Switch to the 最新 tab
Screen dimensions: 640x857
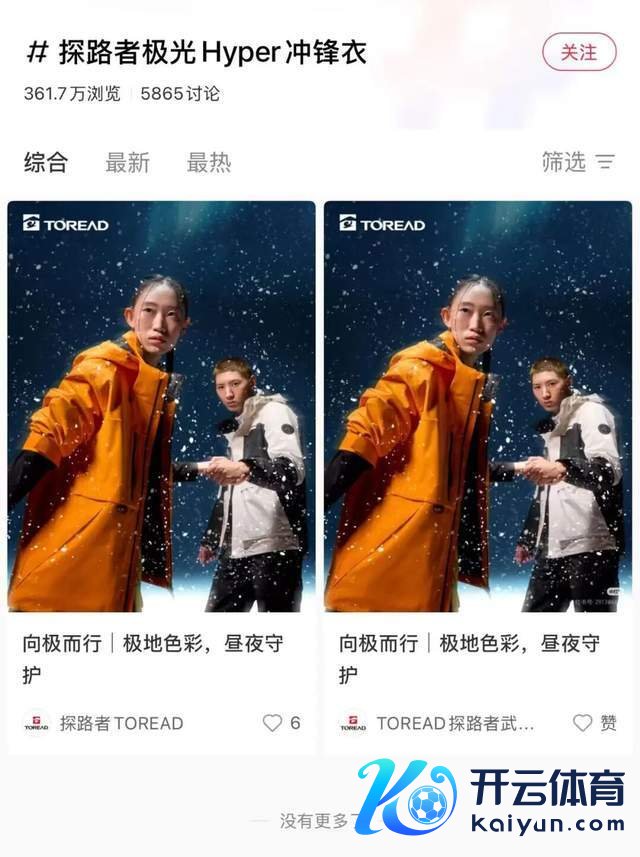pyautogui.click(x=127, y=163)
